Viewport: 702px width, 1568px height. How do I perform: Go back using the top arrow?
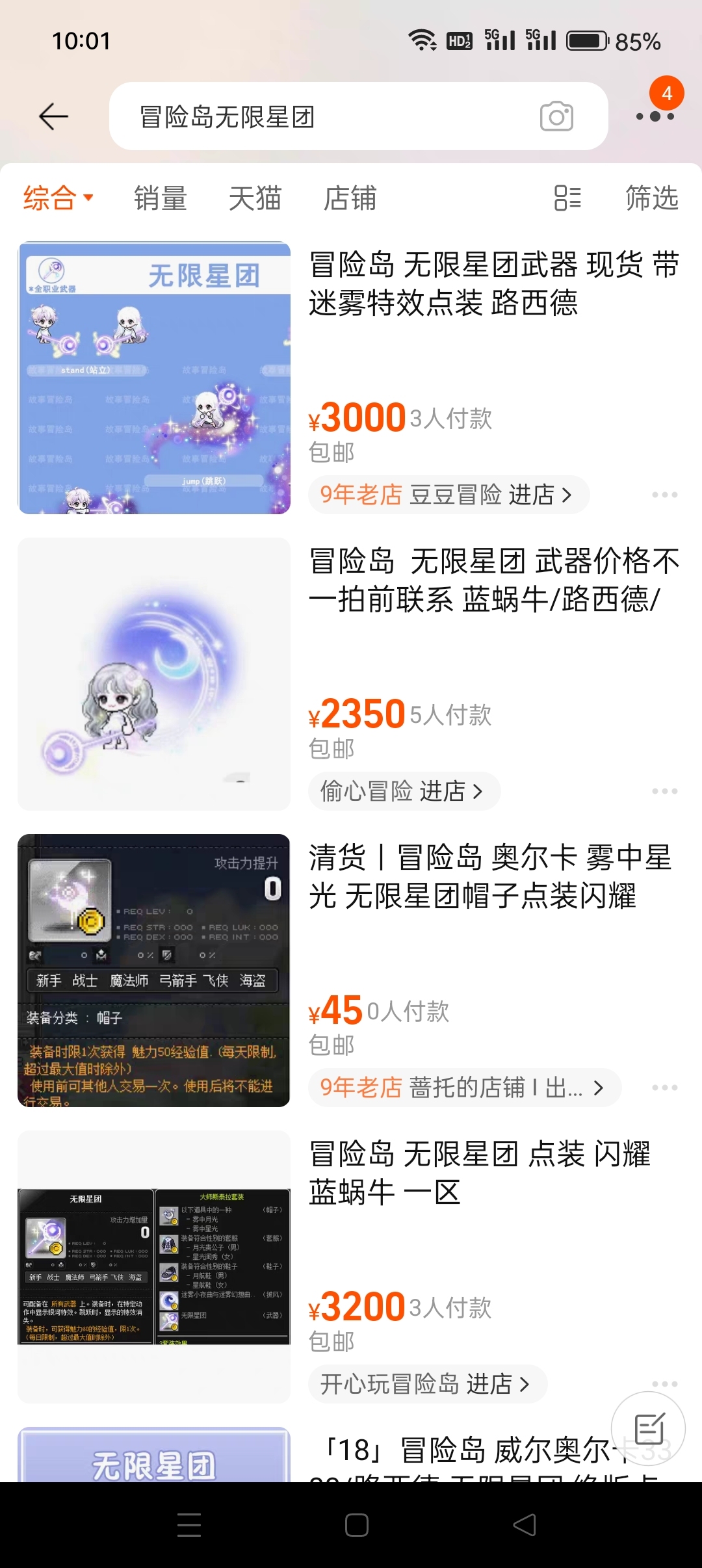tap(53, 116)
